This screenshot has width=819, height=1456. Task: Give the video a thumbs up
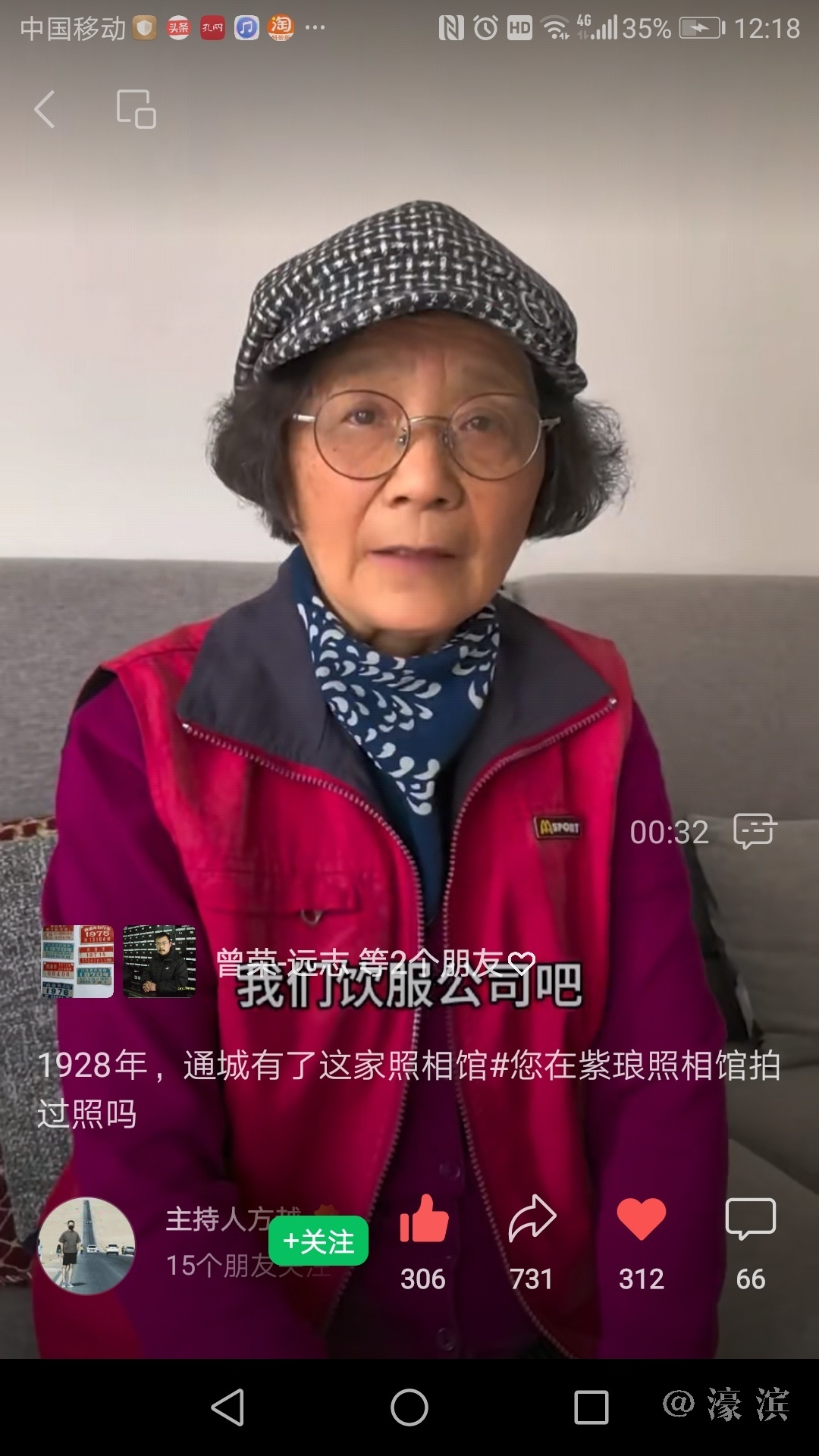pos(424,1220)
